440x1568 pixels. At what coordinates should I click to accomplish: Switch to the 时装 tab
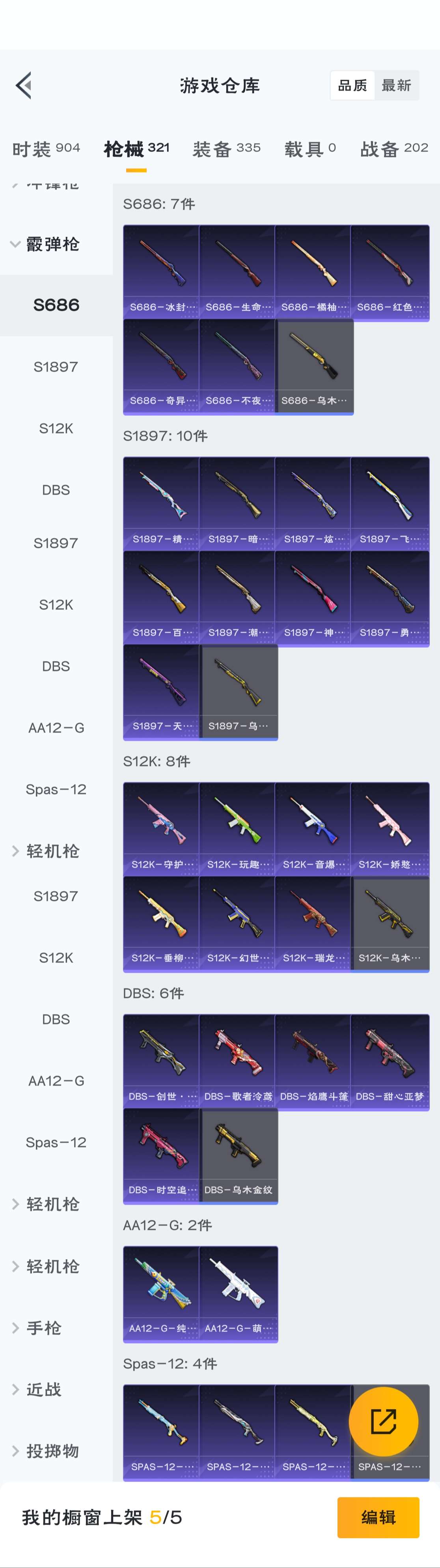(x=46, y=149)
